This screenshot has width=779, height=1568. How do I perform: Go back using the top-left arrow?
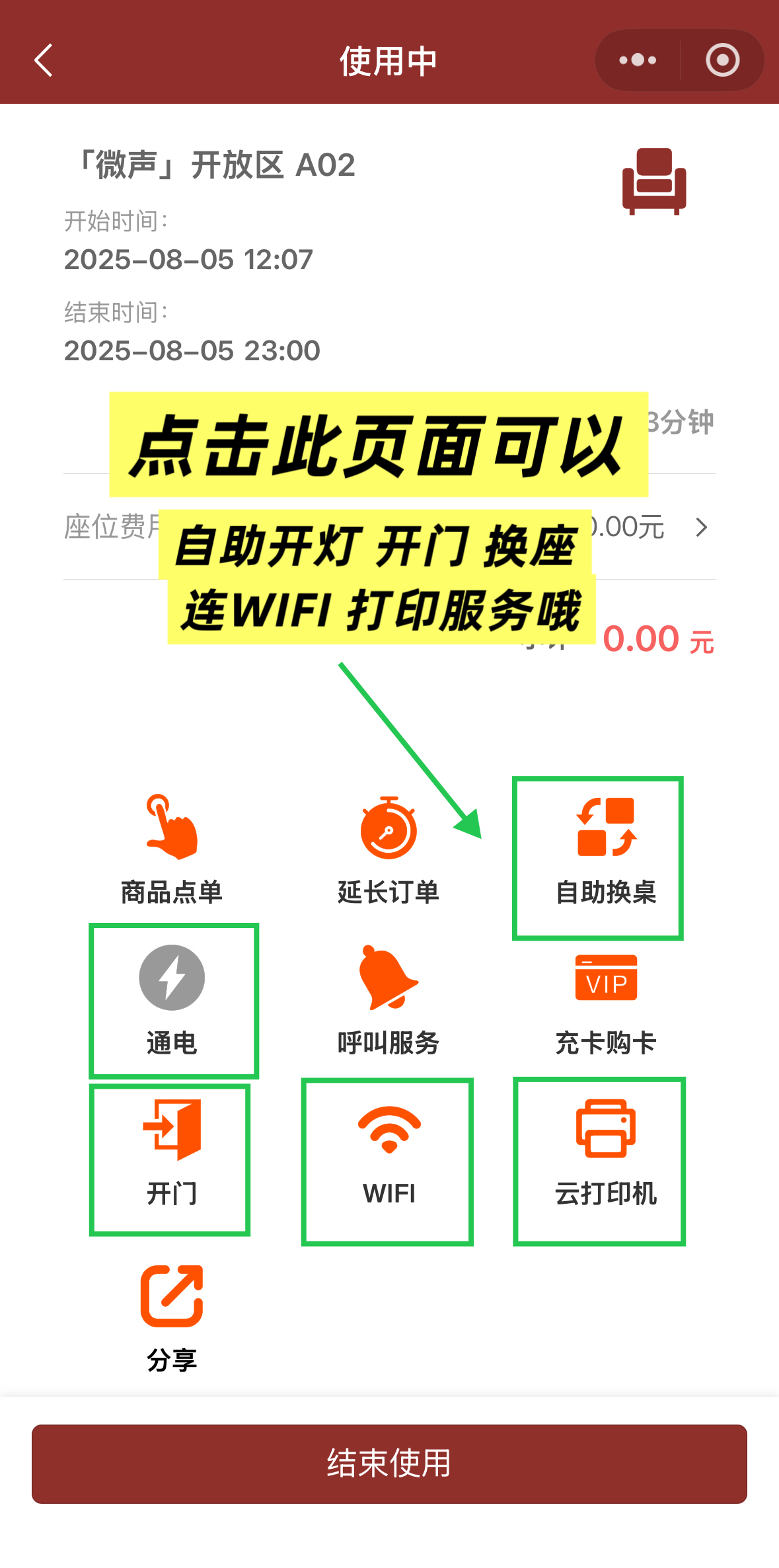click(44, 61)
